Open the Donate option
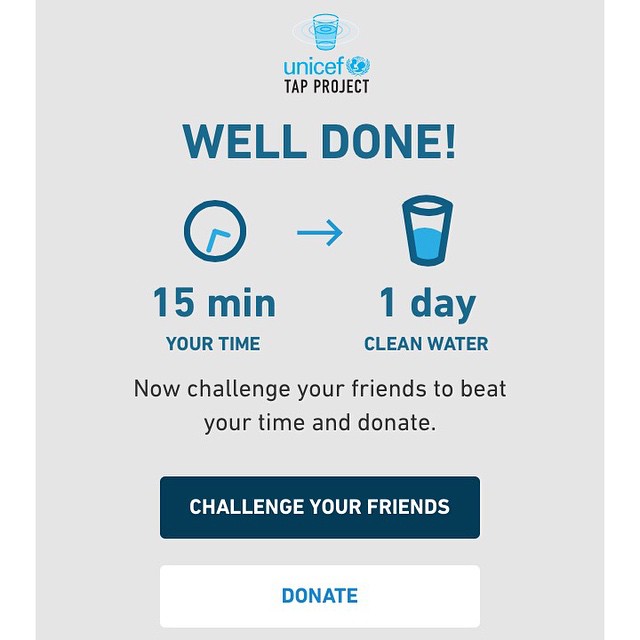 pyautogui.click(x=320, y=596)
